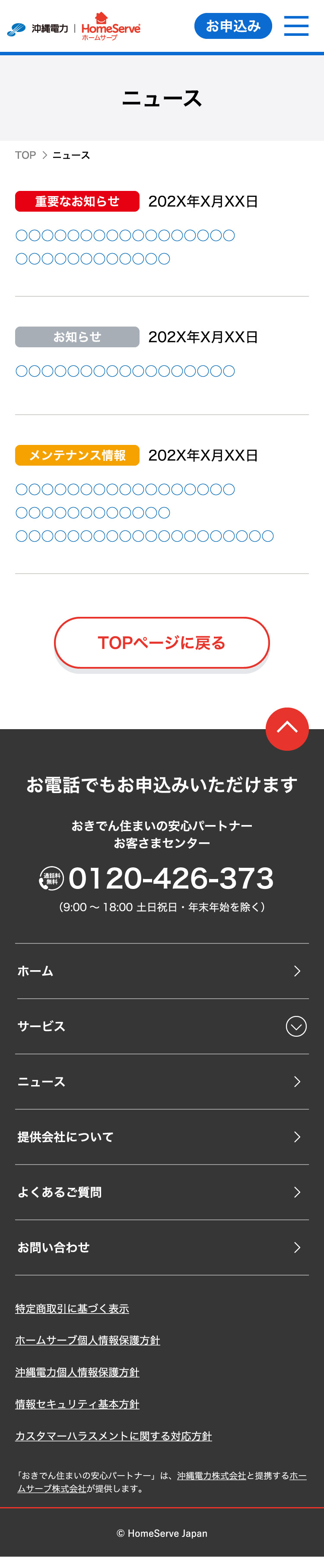The height and width of the screenshot is (1568, 324).
Task: Open お問い合わせ footer row
Action: coord(162,1247)
